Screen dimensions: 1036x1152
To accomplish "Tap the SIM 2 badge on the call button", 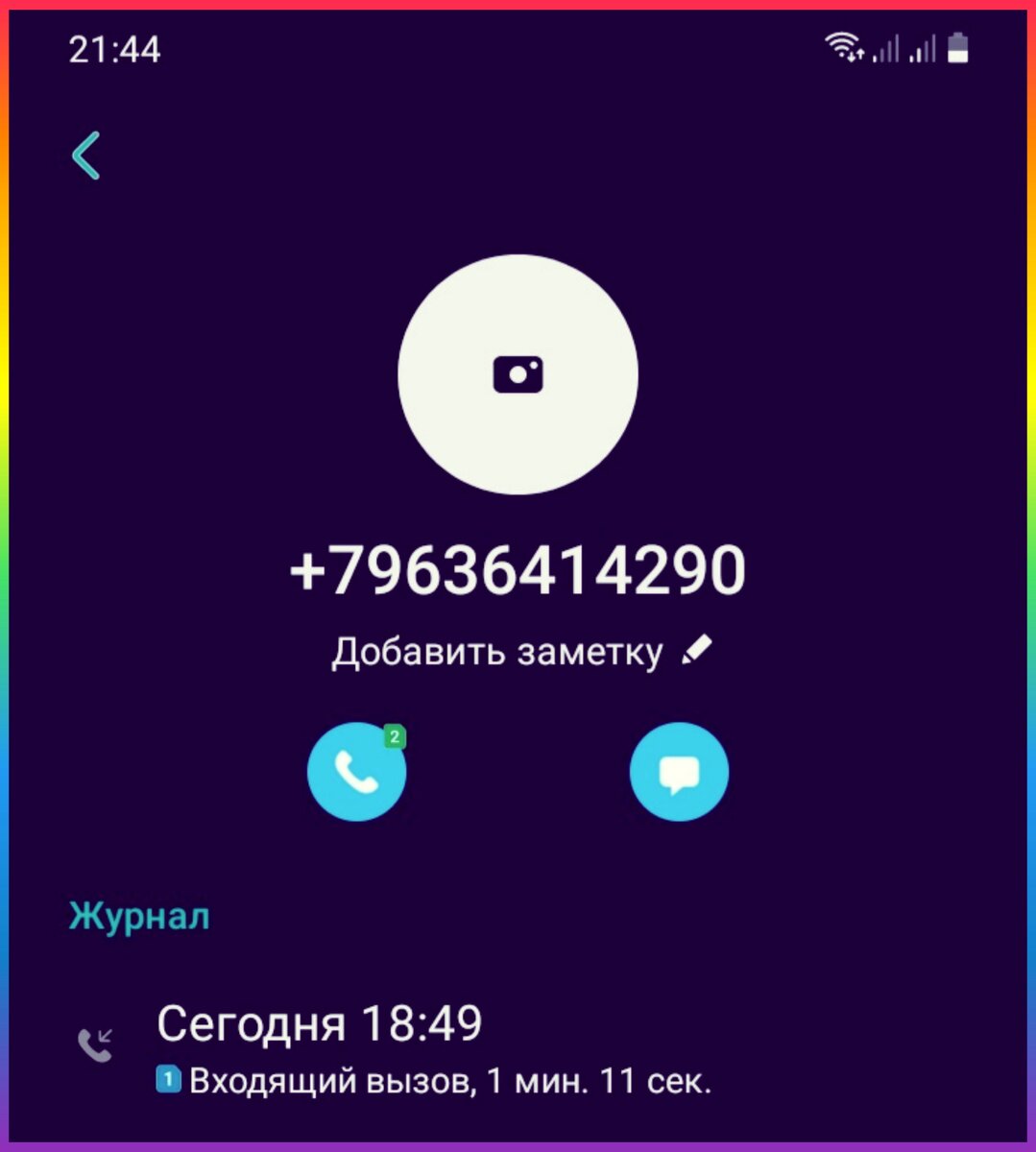I will tap(395, 735).
